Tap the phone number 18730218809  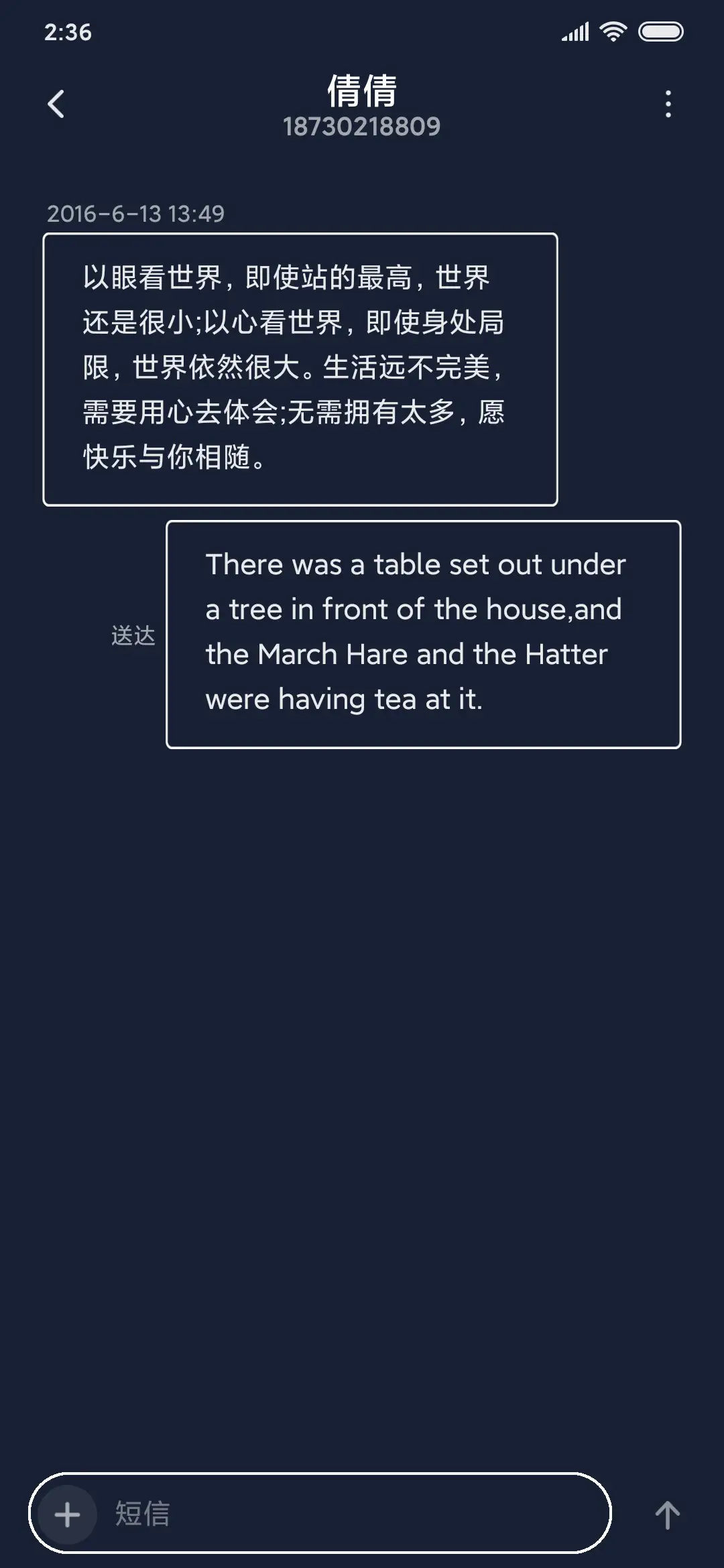click(x=362, y=127)
